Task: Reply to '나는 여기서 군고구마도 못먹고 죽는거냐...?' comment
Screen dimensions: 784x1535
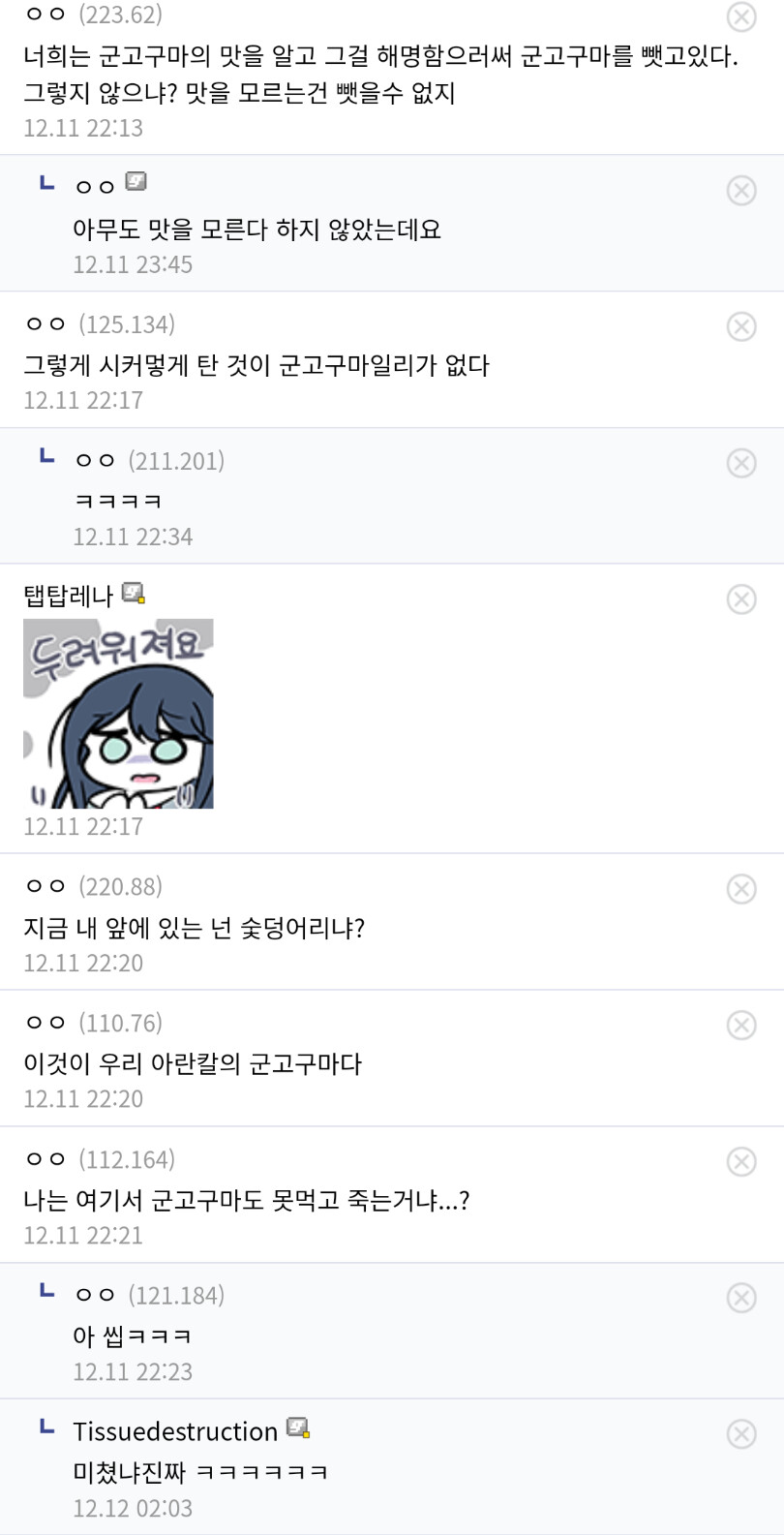Action: click(x=246, y=1201)
